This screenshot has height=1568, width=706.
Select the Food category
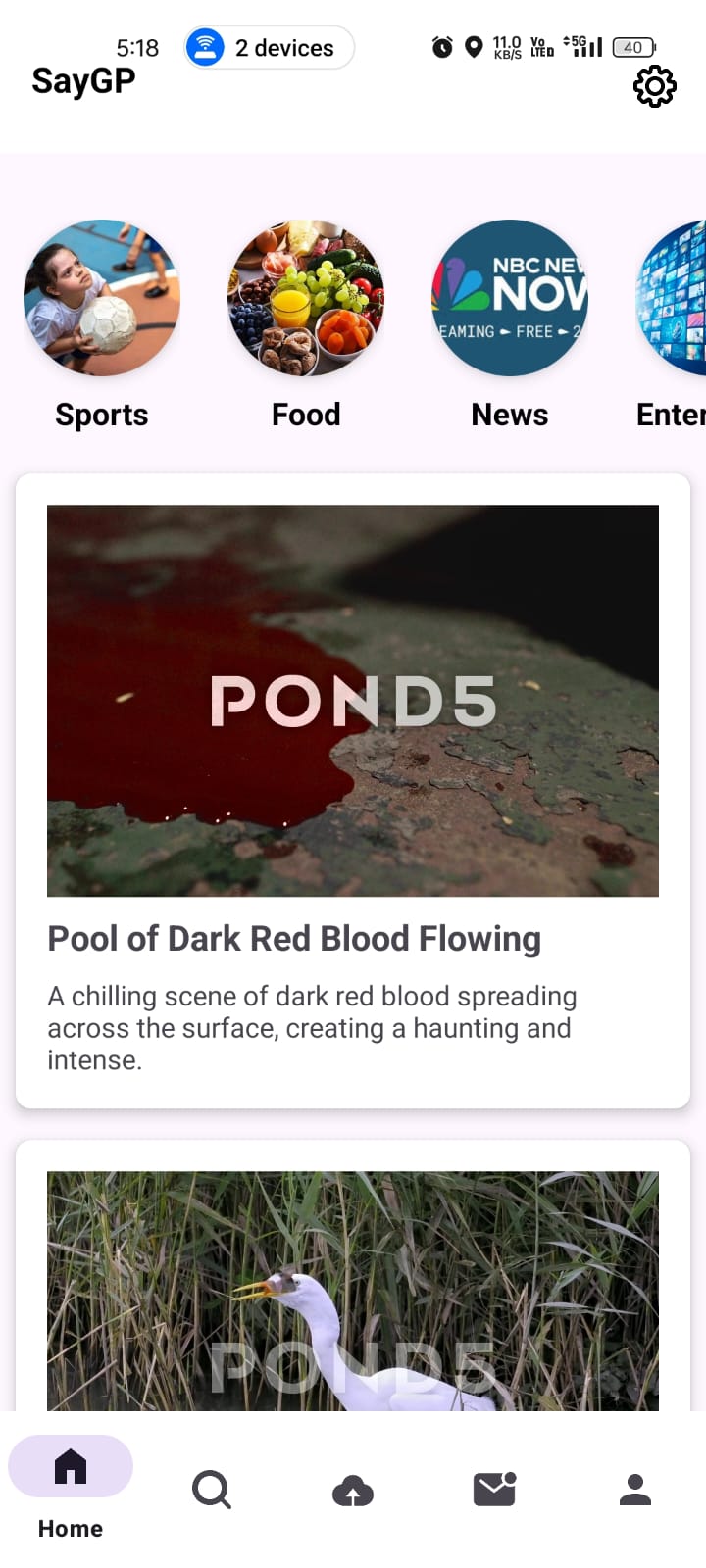306,324
